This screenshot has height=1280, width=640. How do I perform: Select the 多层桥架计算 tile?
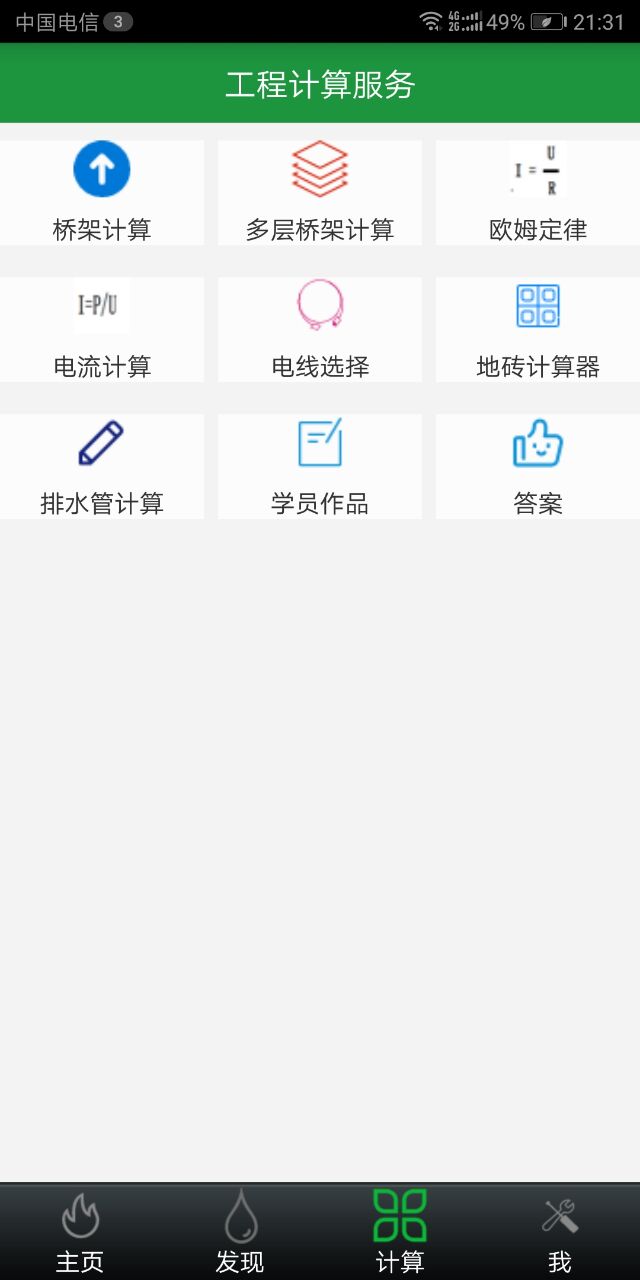[320, 192]
